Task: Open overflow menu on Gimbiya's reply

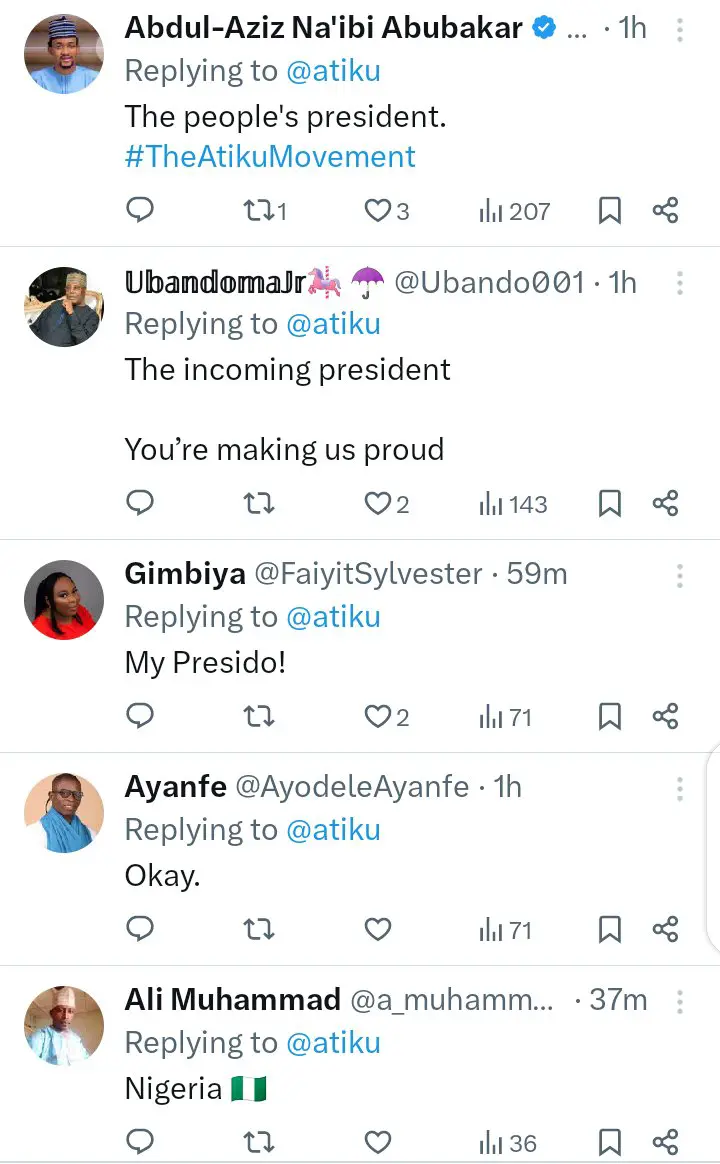Action: [680, 575]
